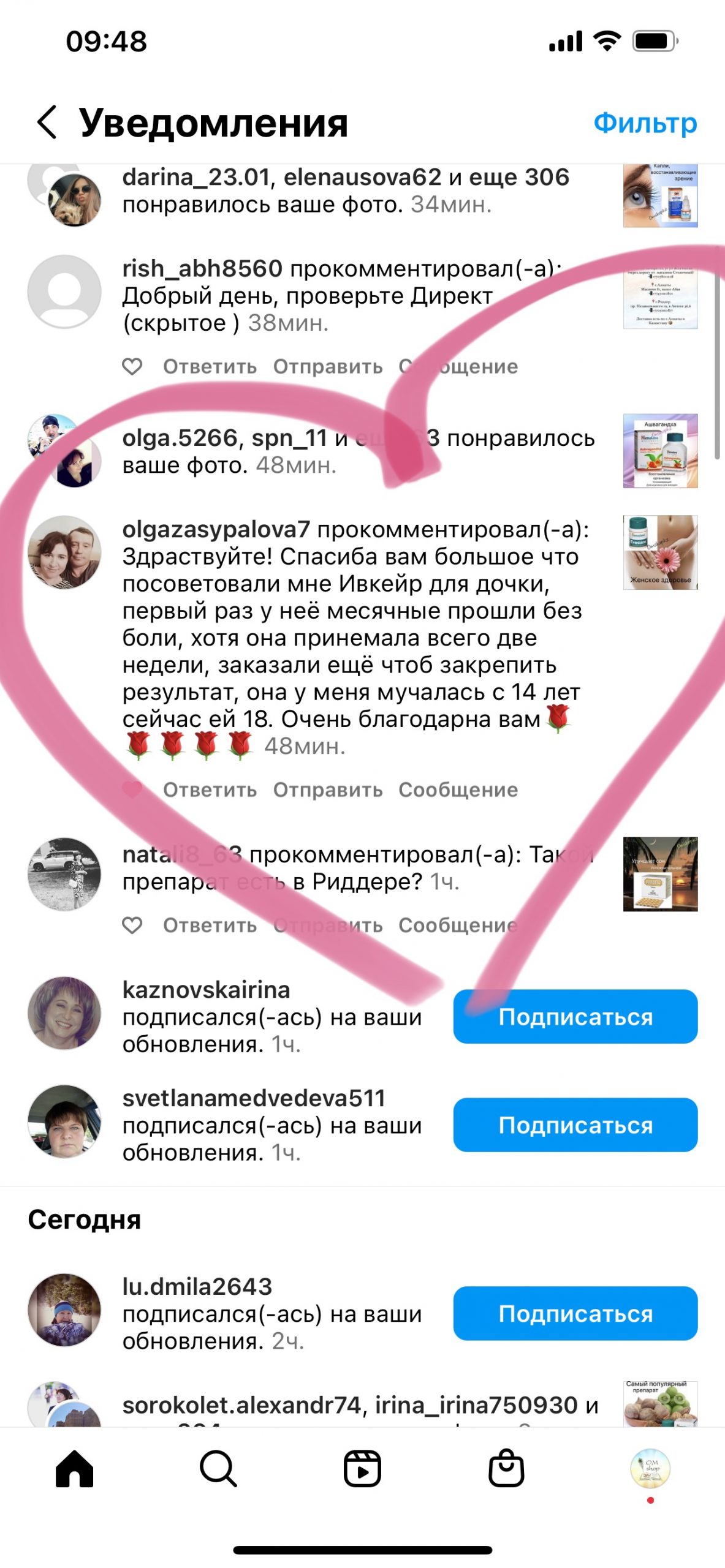Follow back lu.dmila2643
The width and height of the screenshot is (725, 1568).
click(575, 1313)
